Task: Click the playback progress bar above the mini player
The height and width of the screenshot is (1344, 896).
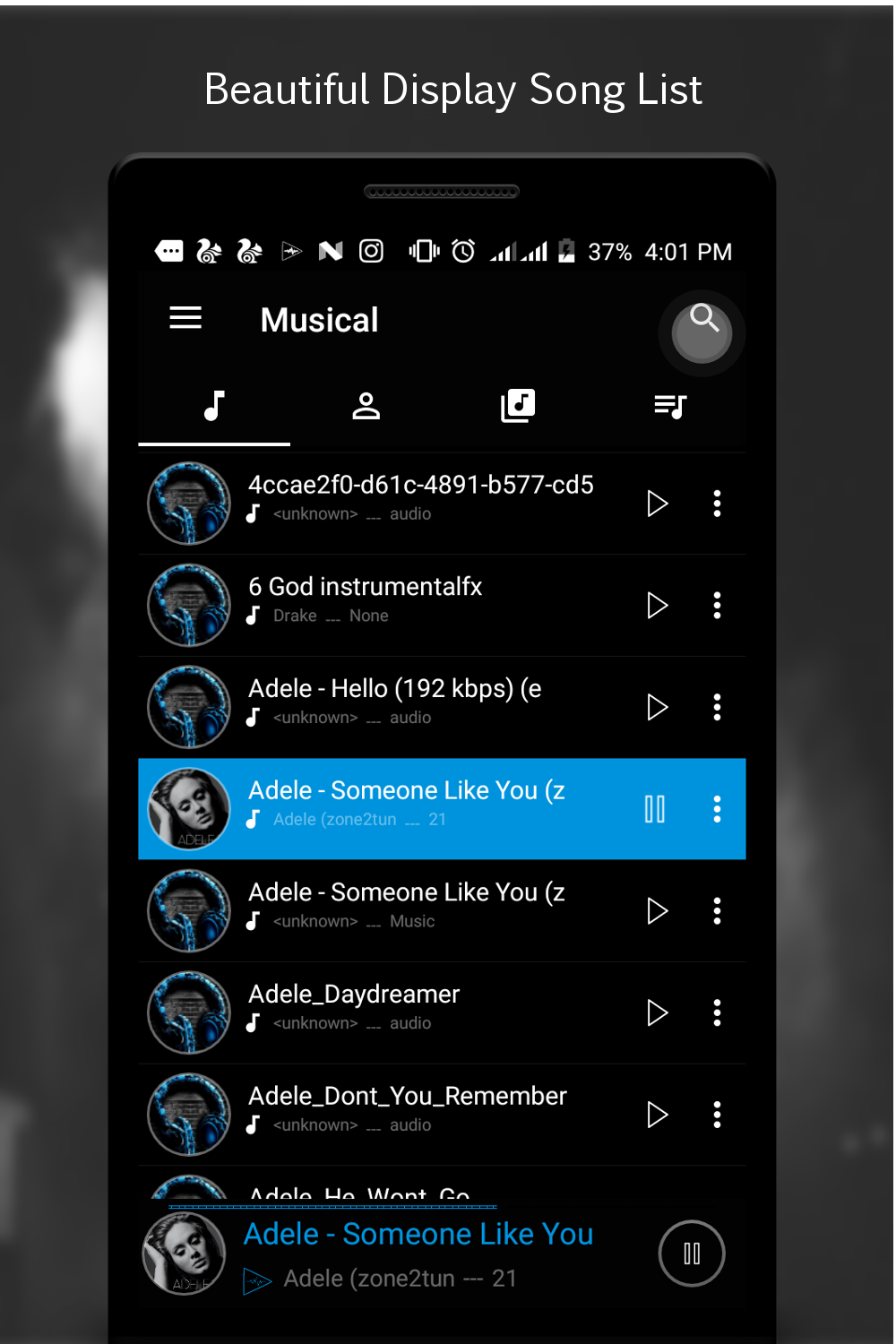Action: 332,1206
